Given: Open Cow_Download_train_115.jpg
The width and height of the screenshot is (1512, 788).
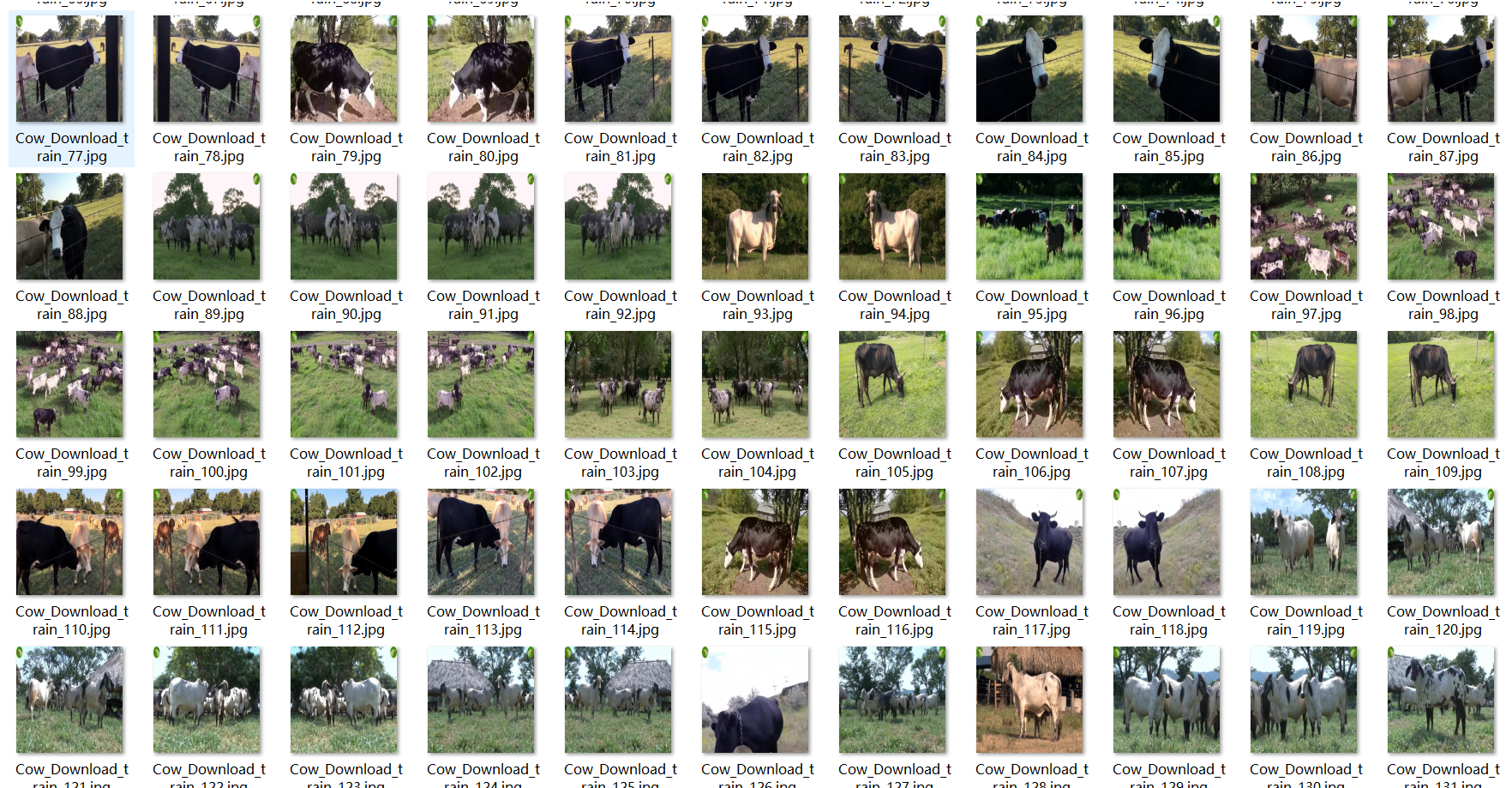Looking at the screenshot, I should 755,542.
